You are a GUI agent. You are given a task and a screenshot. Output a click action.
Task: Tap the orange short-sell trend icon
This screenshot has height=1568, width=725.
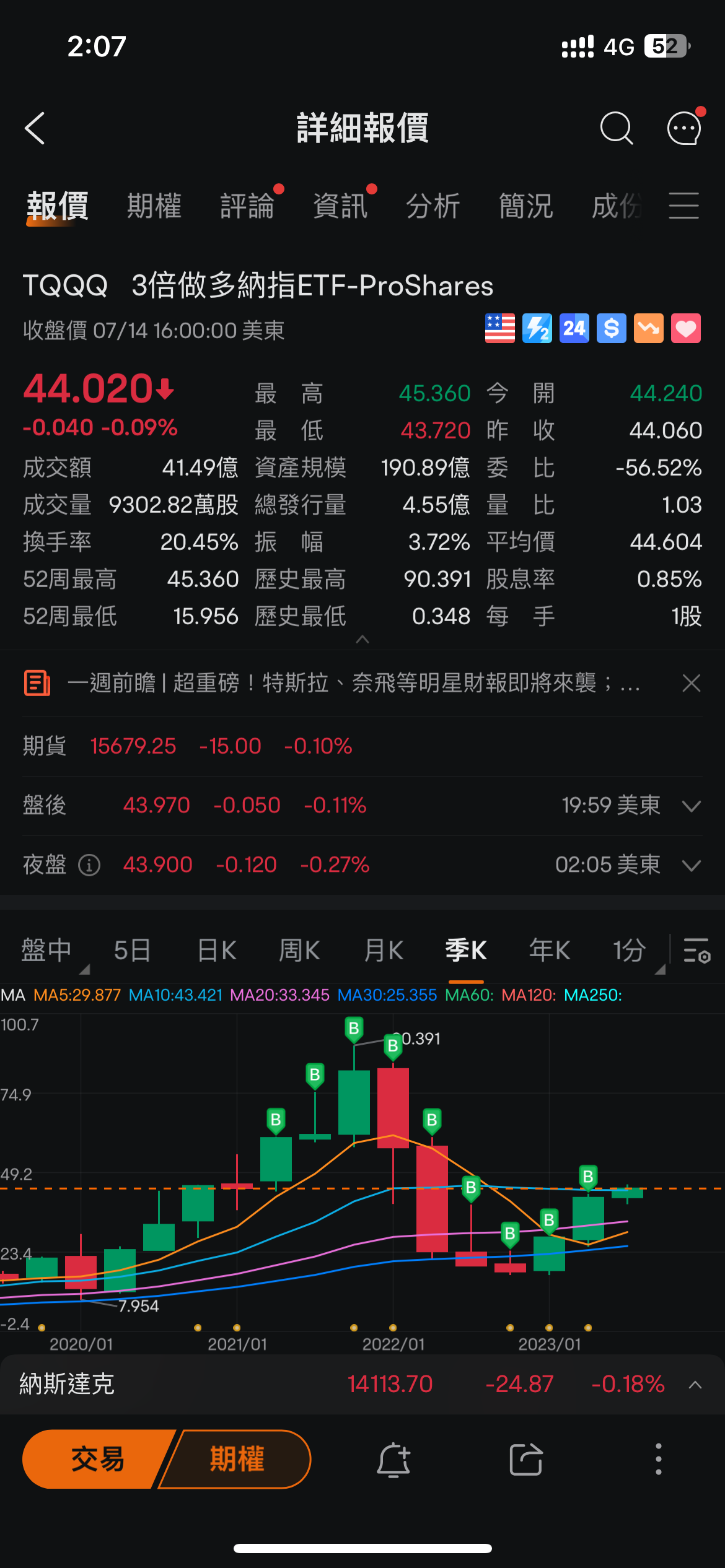click(x=648, y=328)
